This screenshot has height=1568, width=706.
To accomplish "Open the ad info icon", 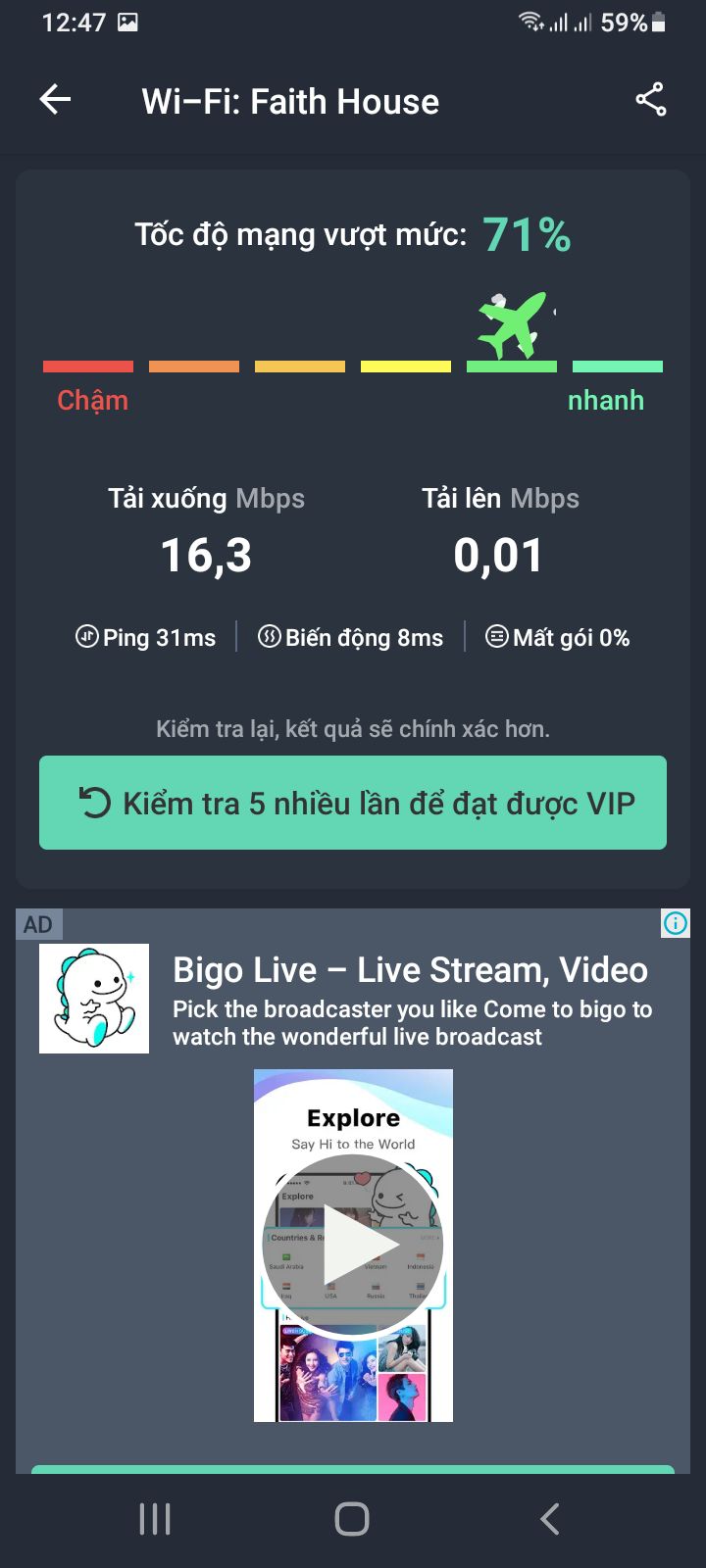I will click(675, 923).
